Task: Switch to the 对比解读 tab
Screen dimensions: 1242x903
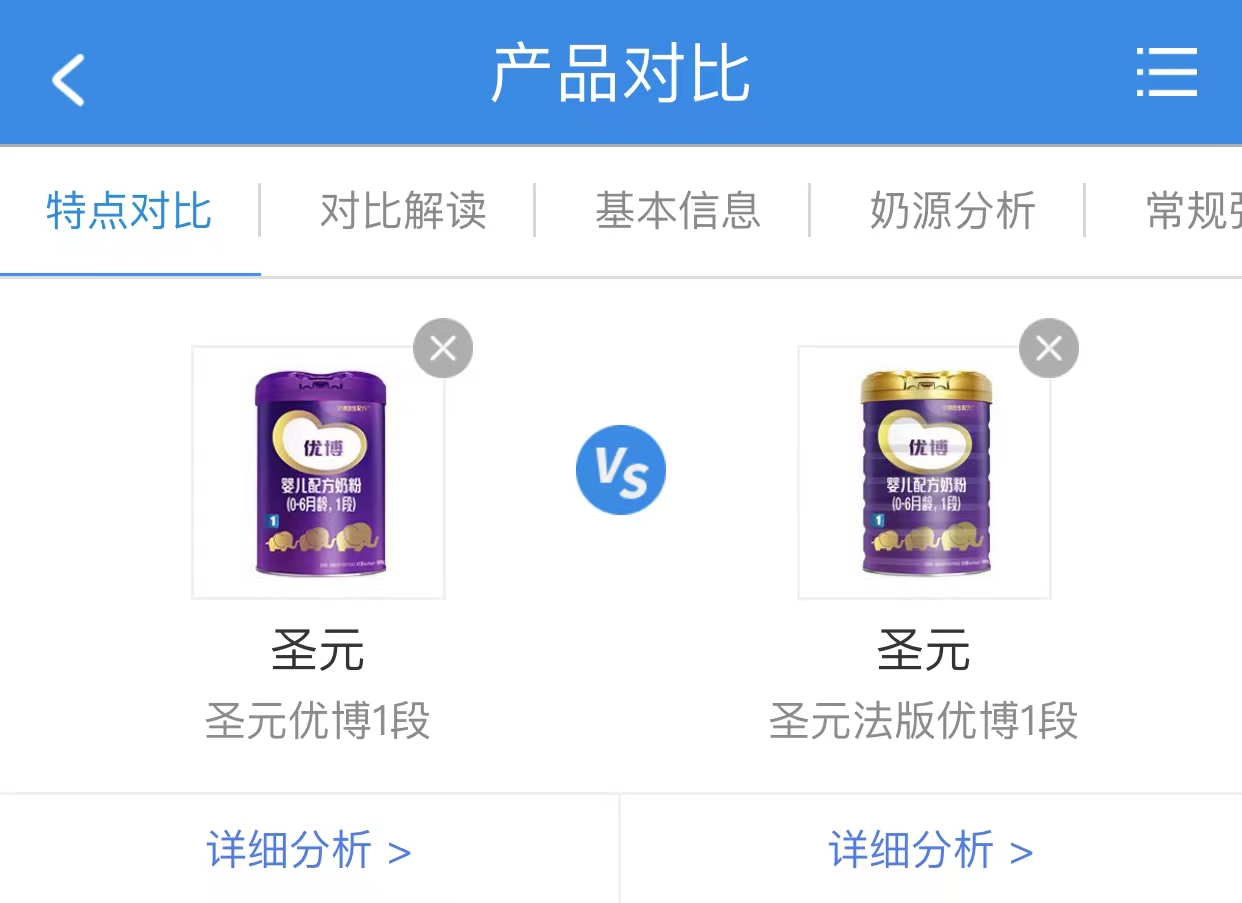Action: coord(403,211)
